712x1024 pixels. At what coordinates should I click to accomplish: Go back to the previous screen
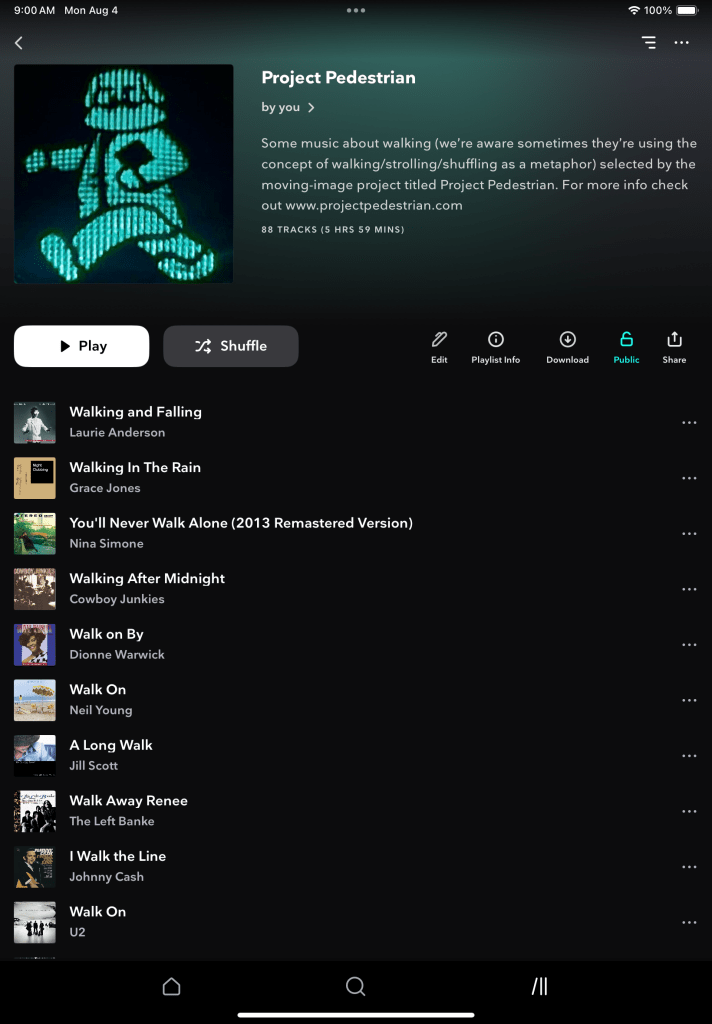[x=19, y=43]
